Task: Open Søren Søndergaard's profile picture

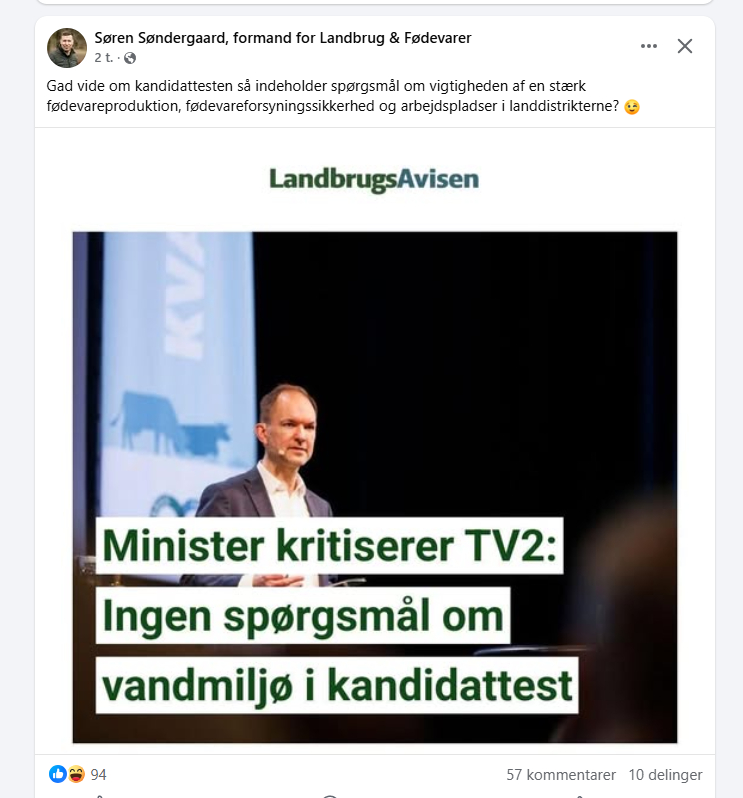Action: [67, 47]
